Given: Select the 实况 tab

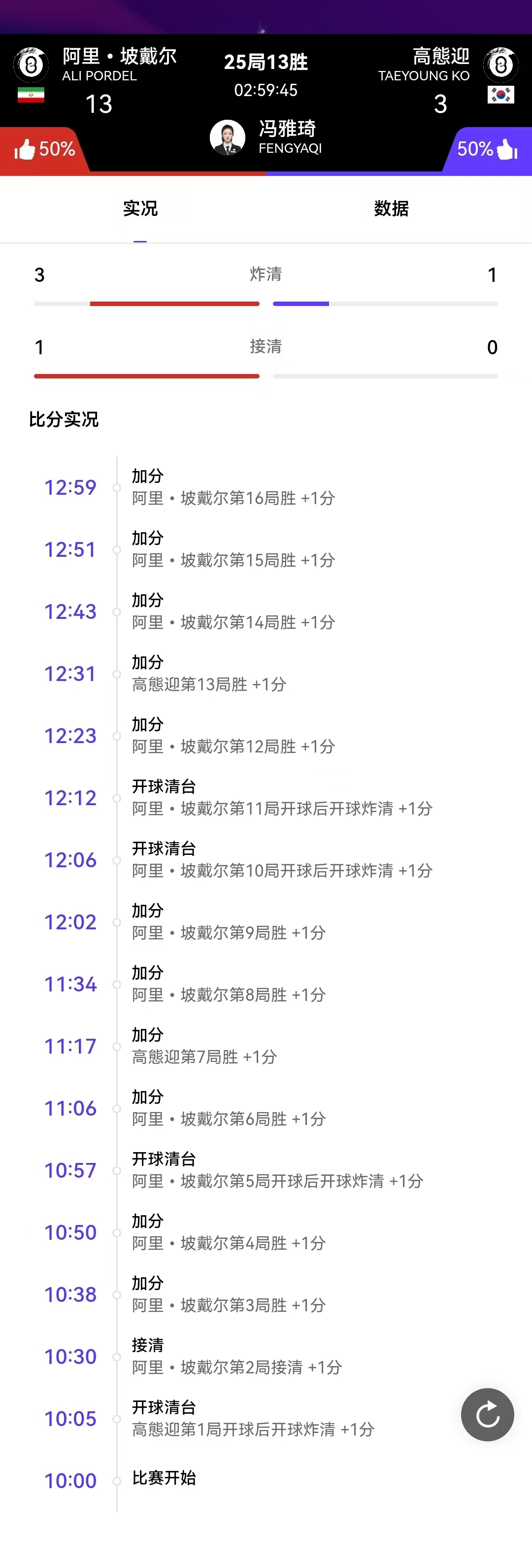Looking at the screenshot, I should [140, 209].
